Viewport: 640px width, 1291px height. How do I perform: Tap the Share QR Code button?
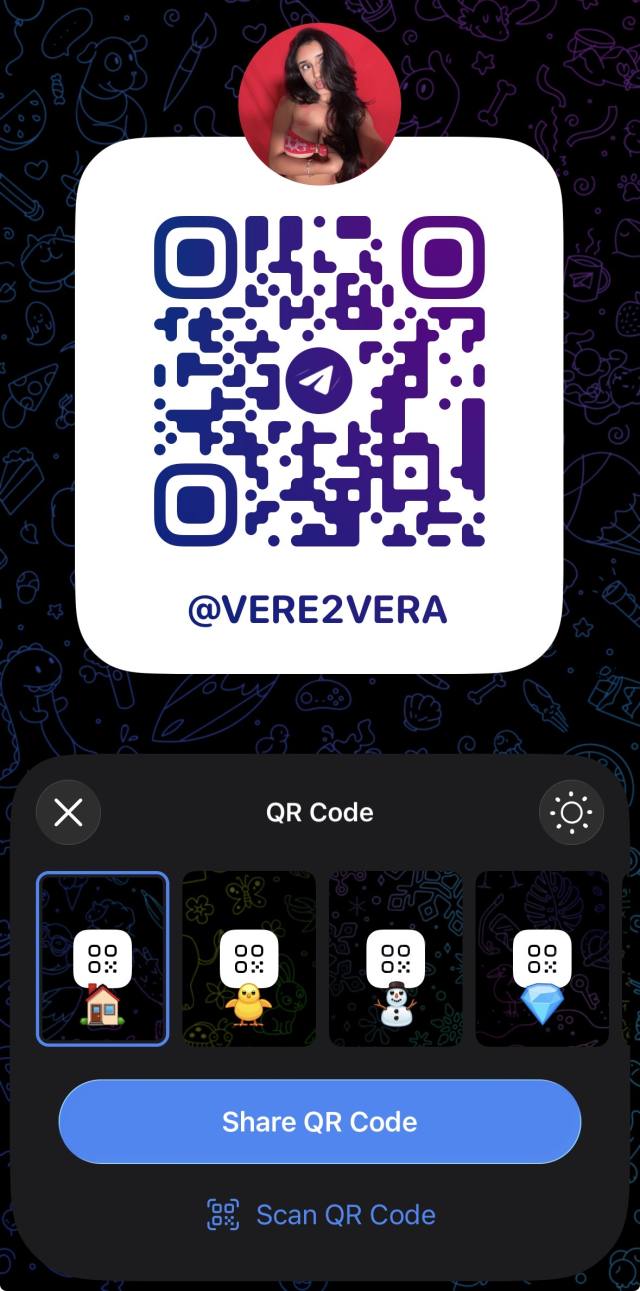[320, 1121]
